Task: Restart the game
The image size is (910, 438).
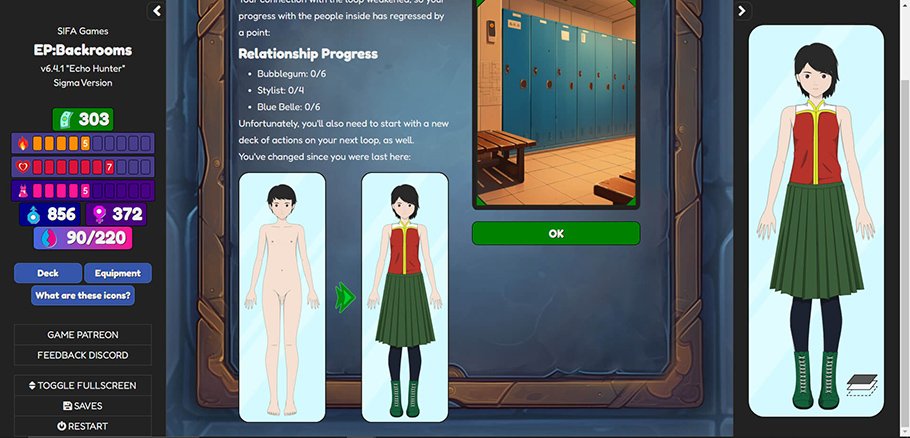Action: point(83,426)
